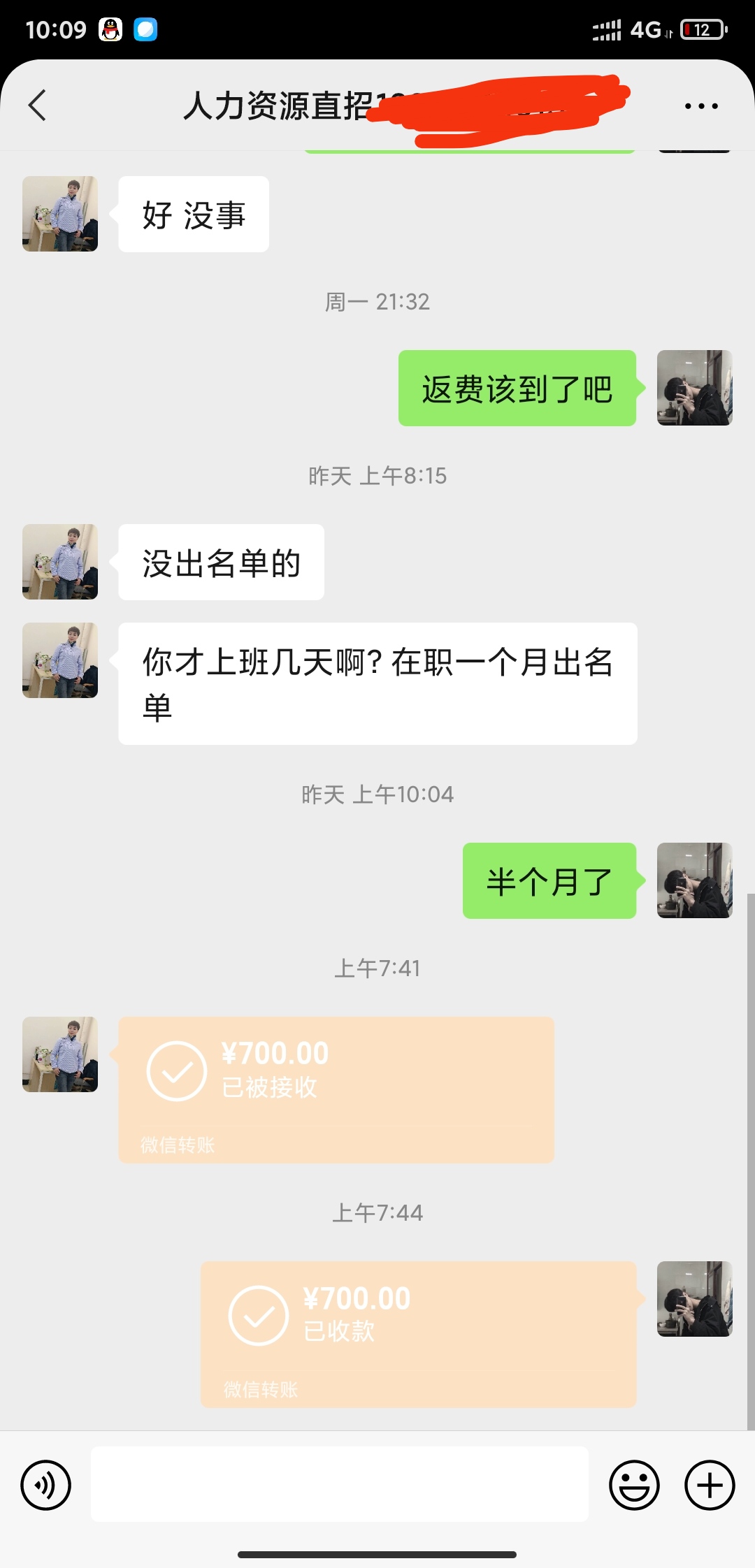
Task: Open the plus attachments menu
Action: point(710,1485)
